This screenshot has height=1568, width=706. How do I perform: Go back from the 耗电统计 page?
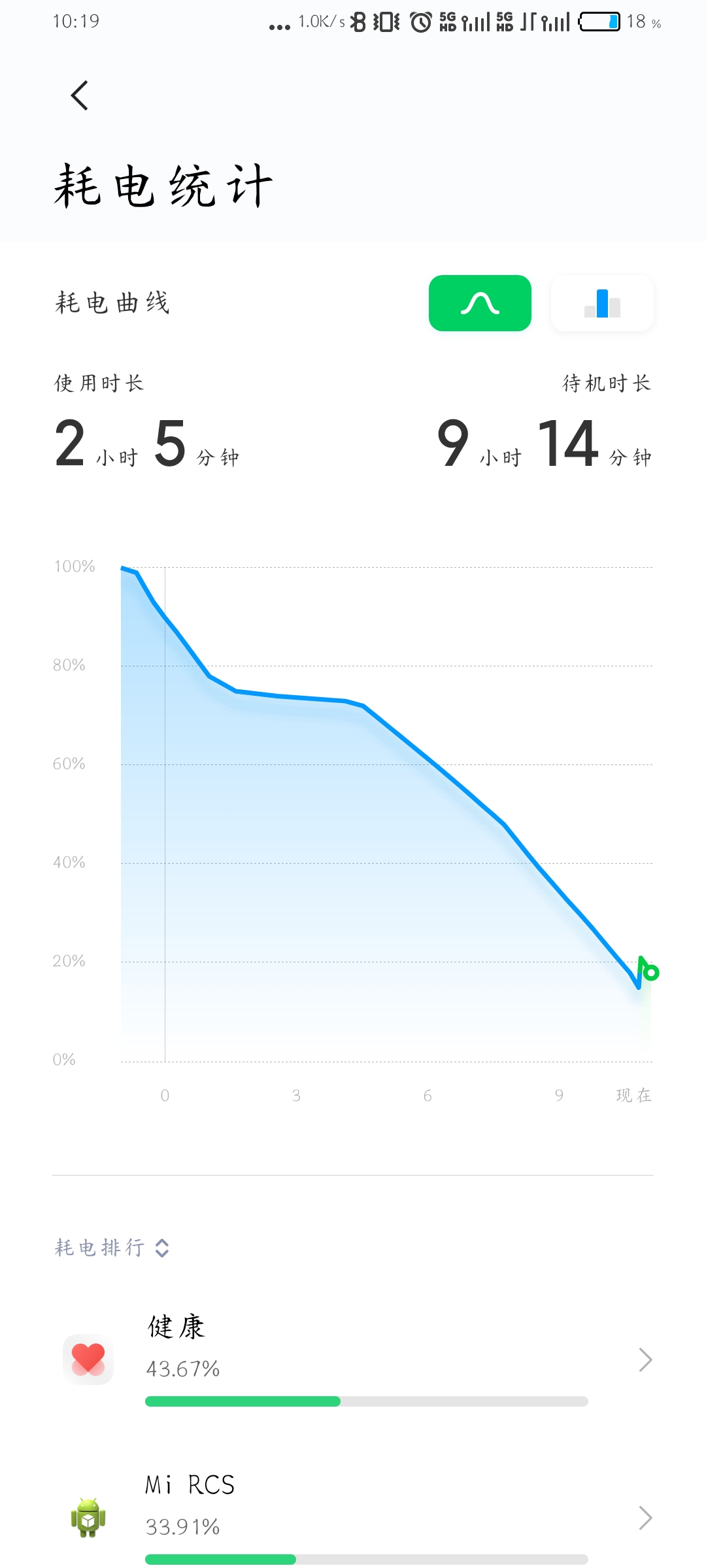[79, 96]
